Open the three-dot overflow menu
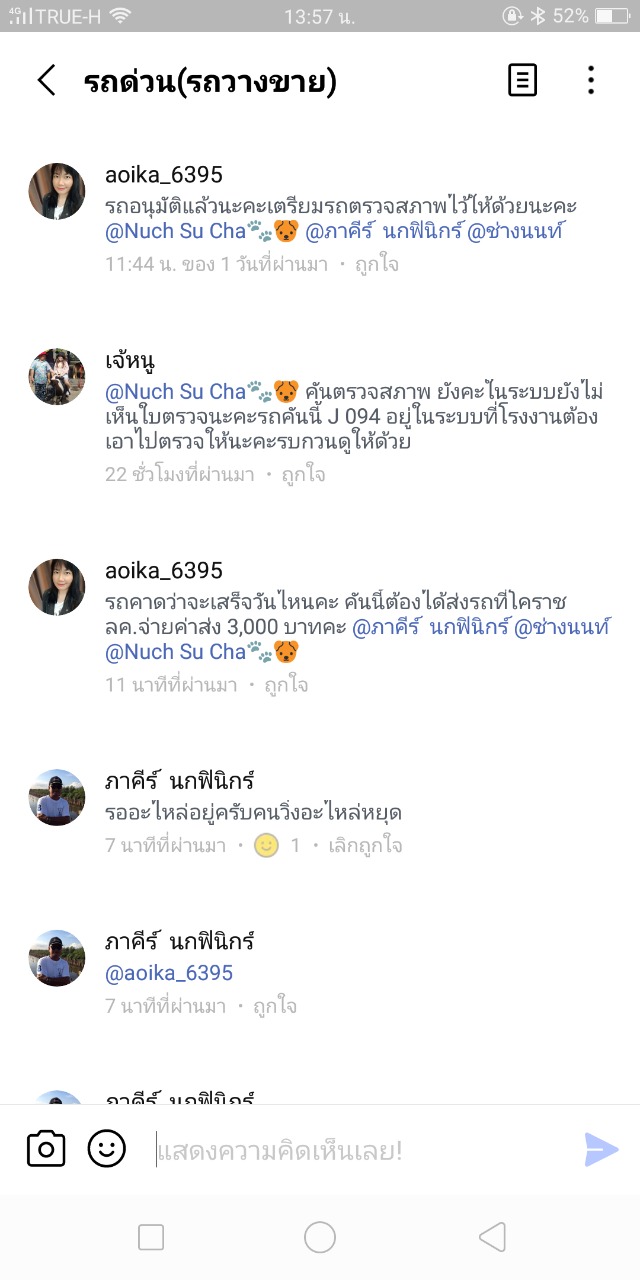This screenshot has height=1280, width=640. (x=591, y=81)
